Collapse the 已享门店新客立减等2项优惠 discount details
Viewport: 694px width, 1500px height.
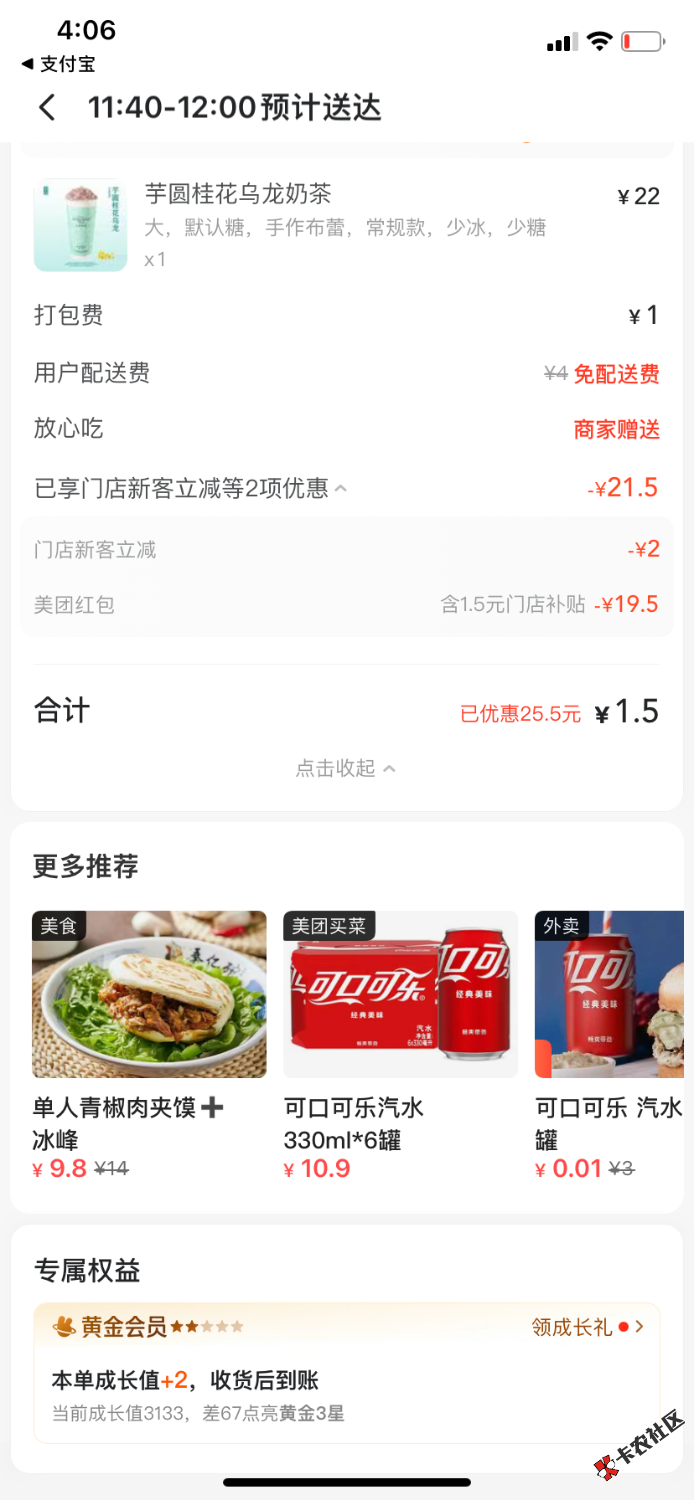pyautogui.click(x=190, y=489)
